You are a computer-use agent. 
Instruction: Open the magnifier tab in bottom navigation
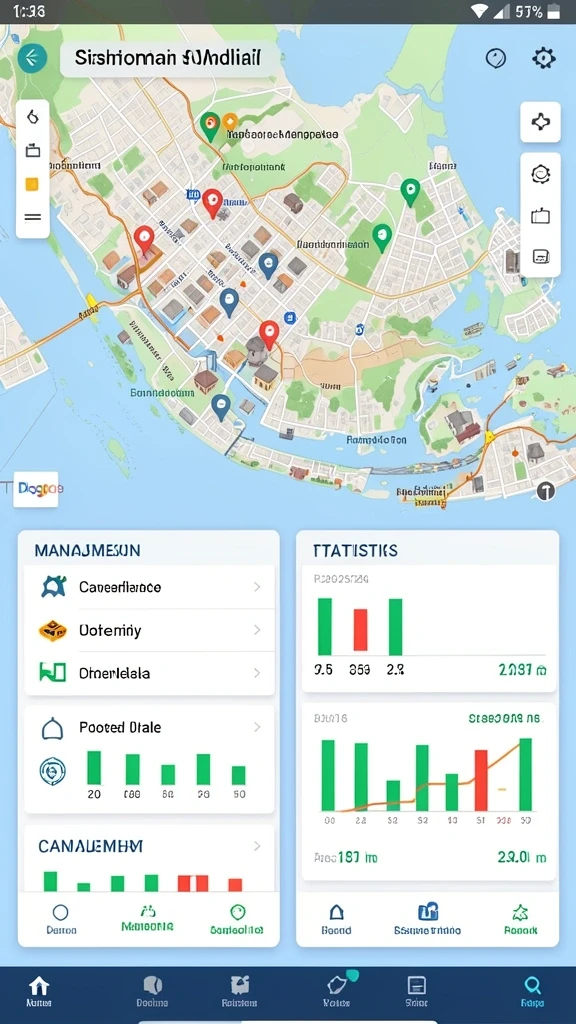(532, 992)
